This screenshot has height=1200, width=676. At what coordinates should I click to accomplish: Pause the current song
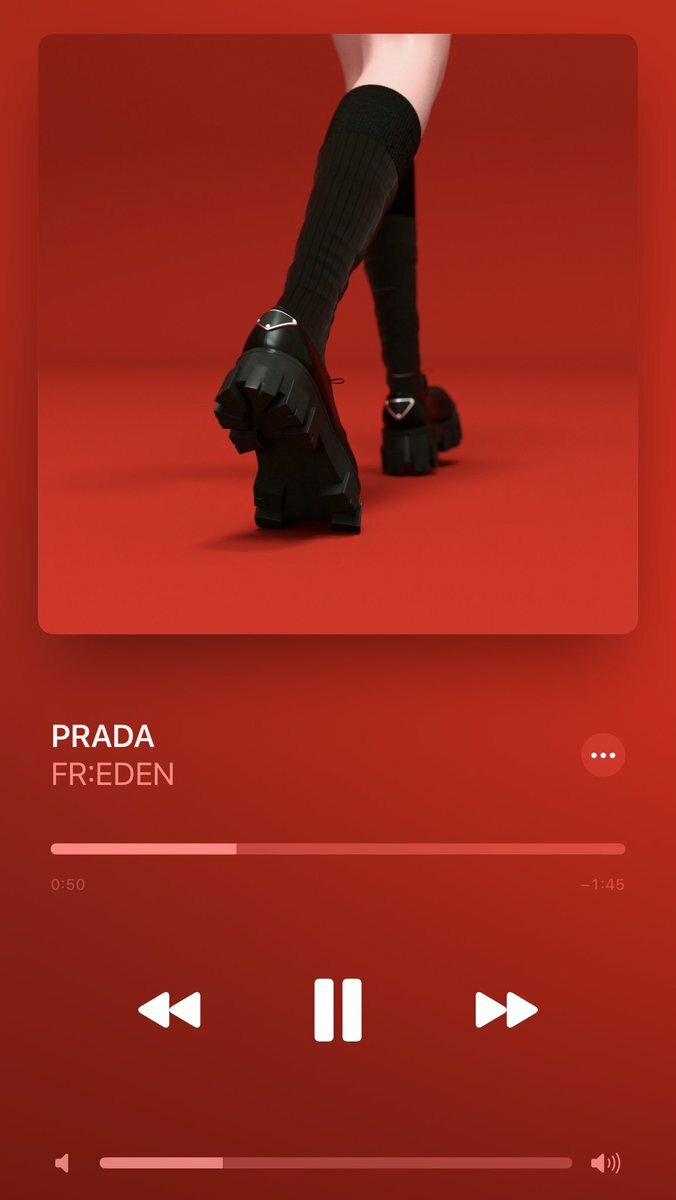338,1010
